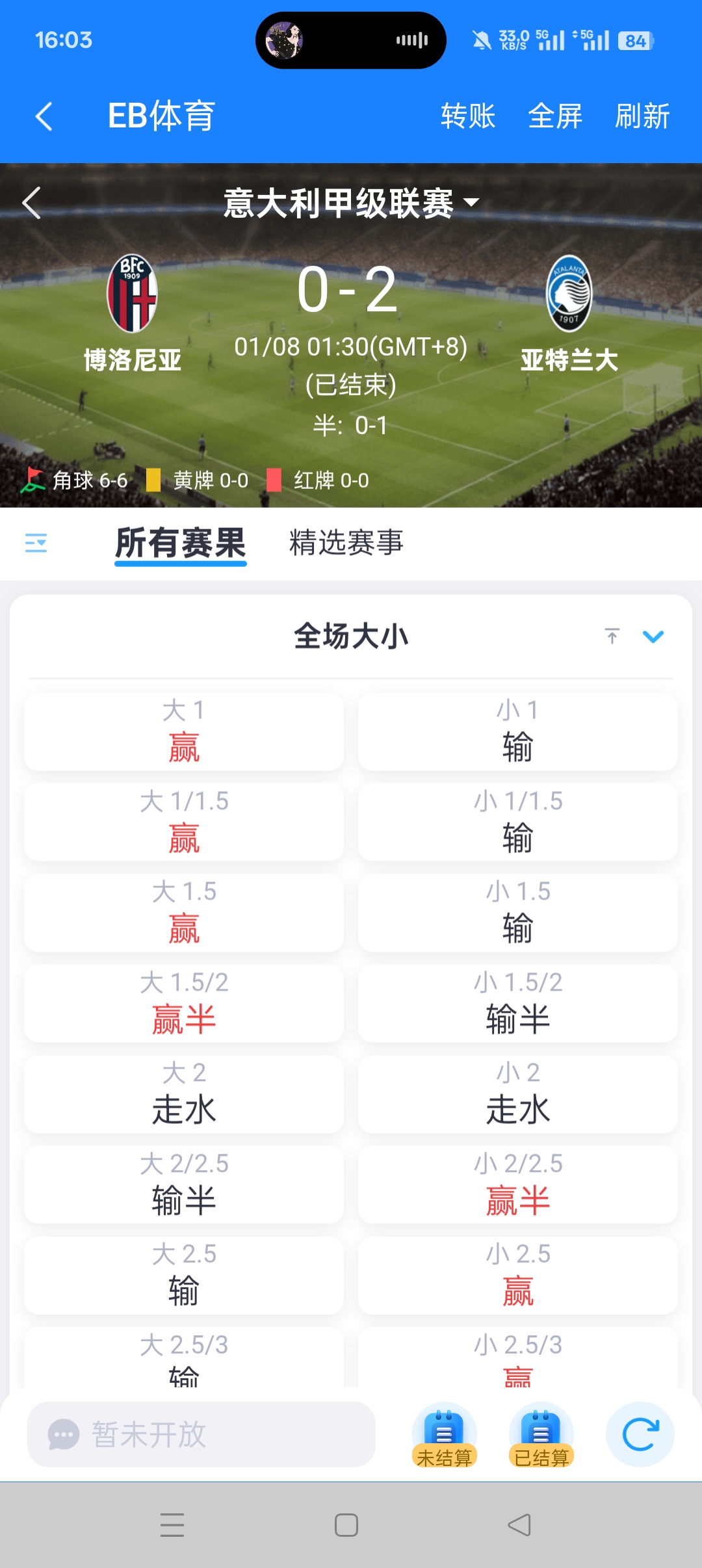Return from the match detail view

31,203
